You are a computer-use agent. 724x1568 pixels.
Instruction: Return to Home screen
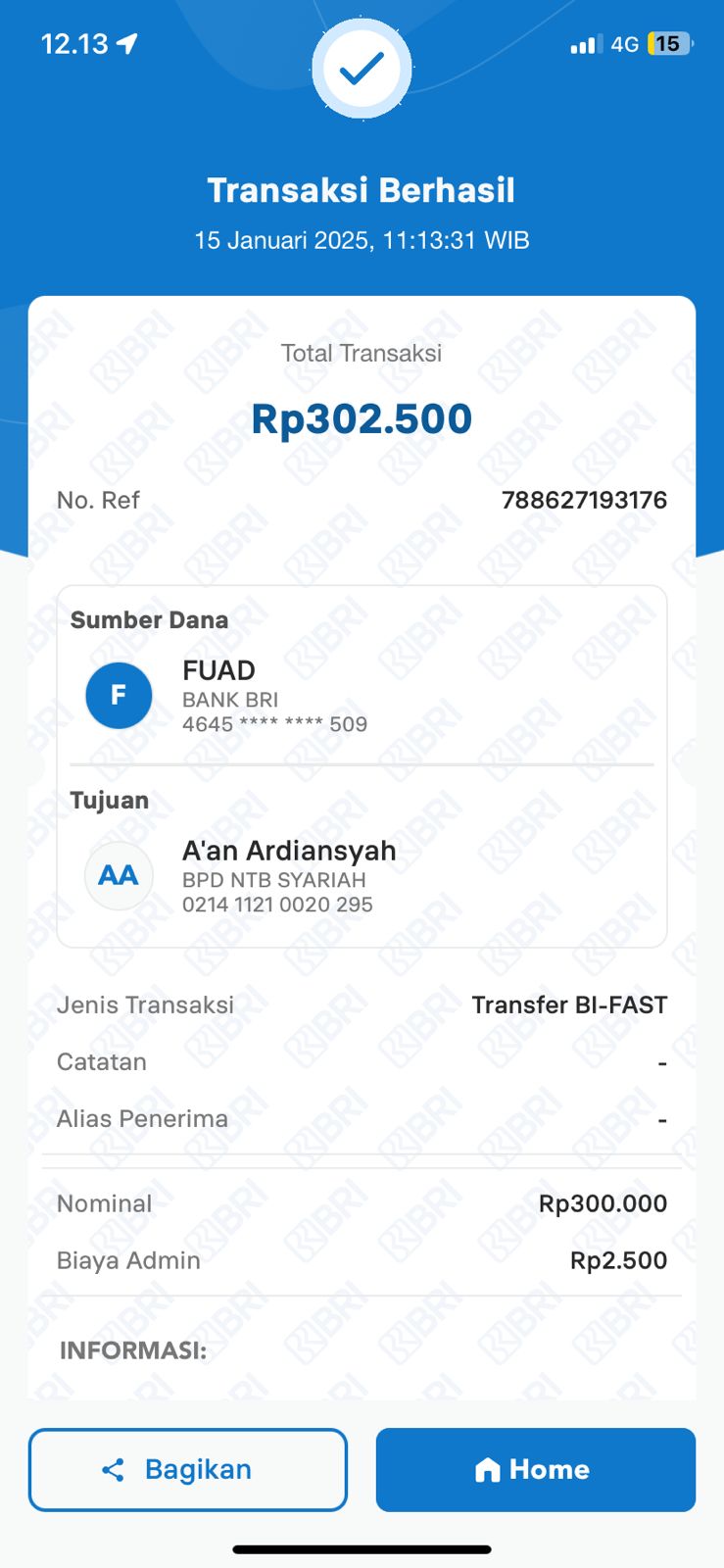(535, 1469)
